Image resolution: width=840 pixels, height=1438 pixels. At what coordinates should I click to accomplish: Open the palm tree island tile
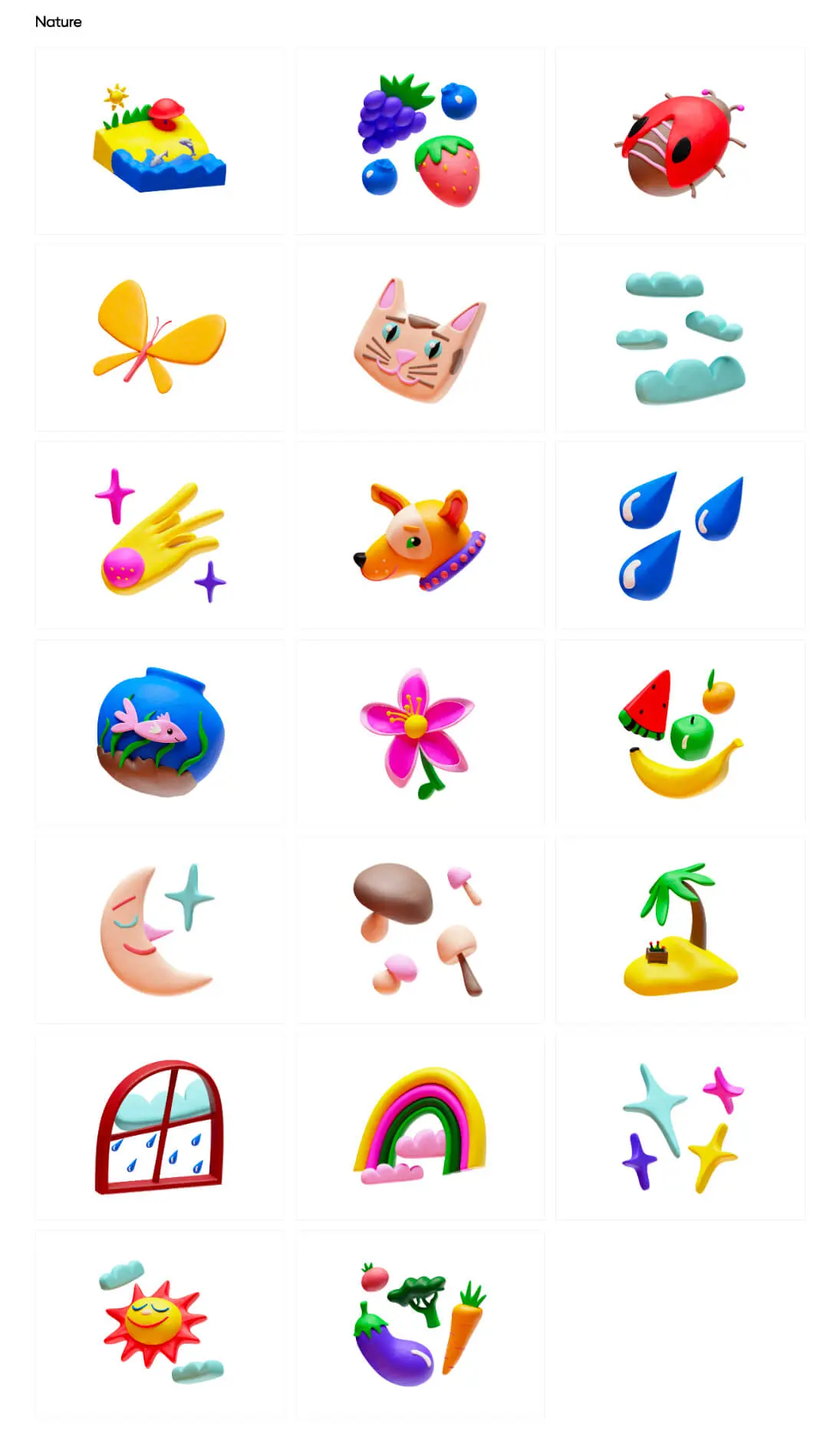point(680,929)
